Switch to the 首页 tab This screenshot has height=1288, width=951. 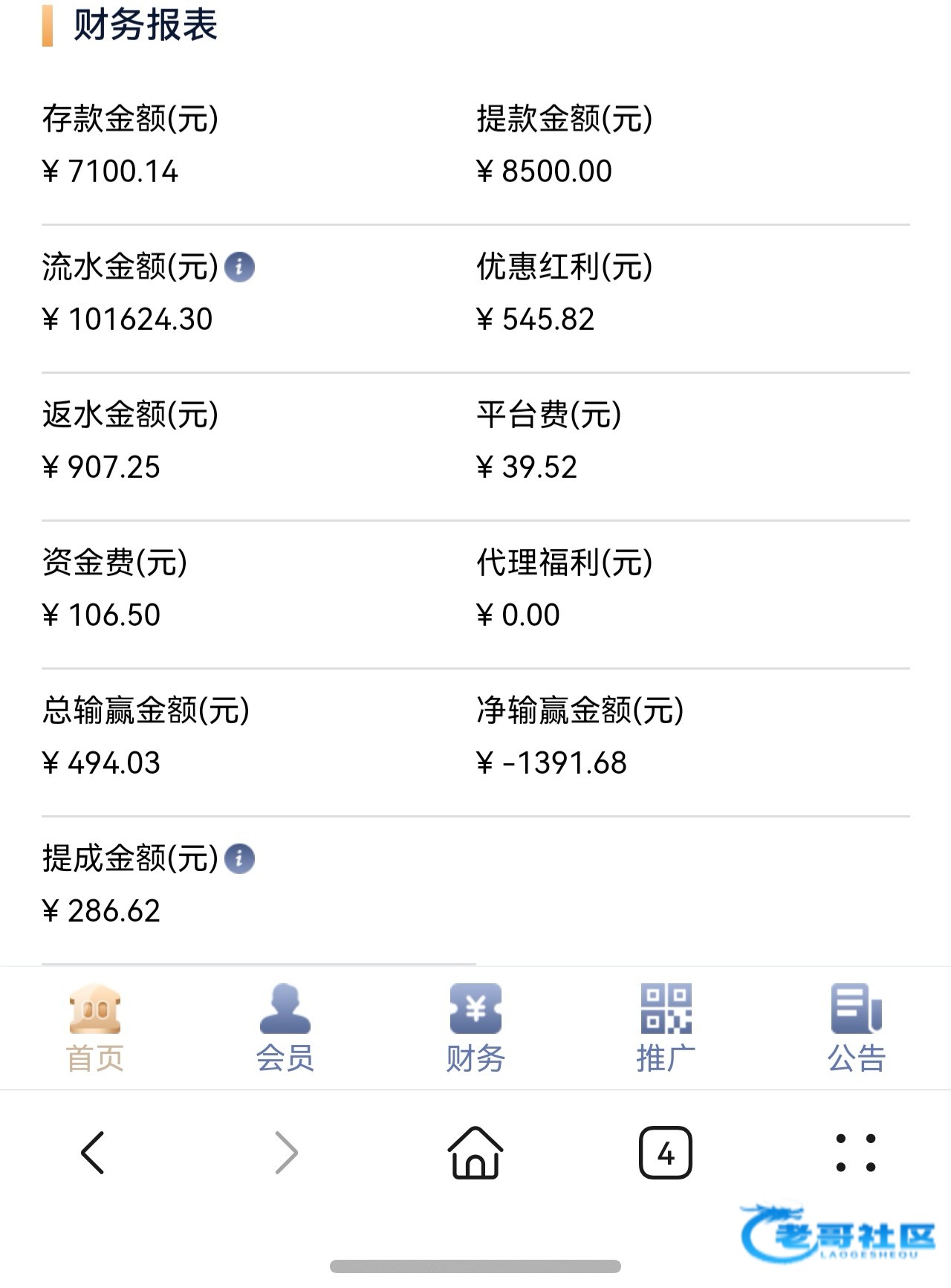tap(95, 1028)
